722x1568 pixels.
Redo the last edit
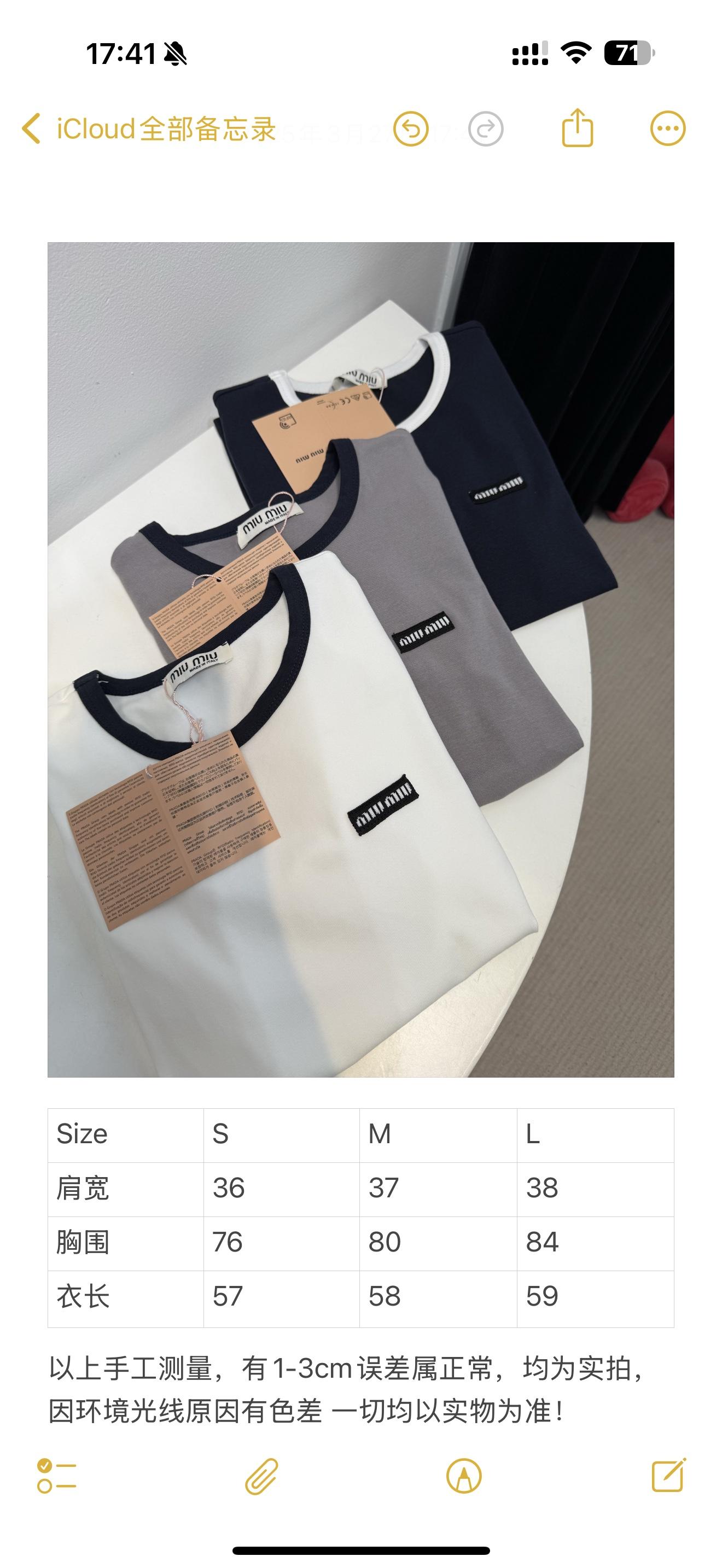coord(485,129)
